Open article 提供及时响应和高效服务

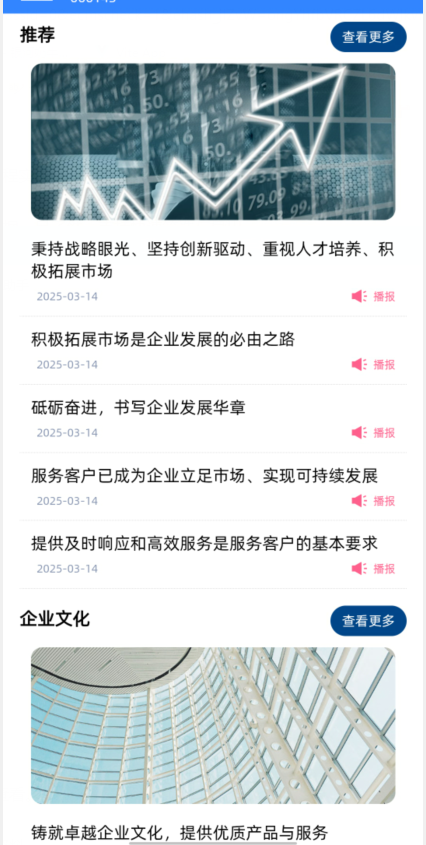204,544
